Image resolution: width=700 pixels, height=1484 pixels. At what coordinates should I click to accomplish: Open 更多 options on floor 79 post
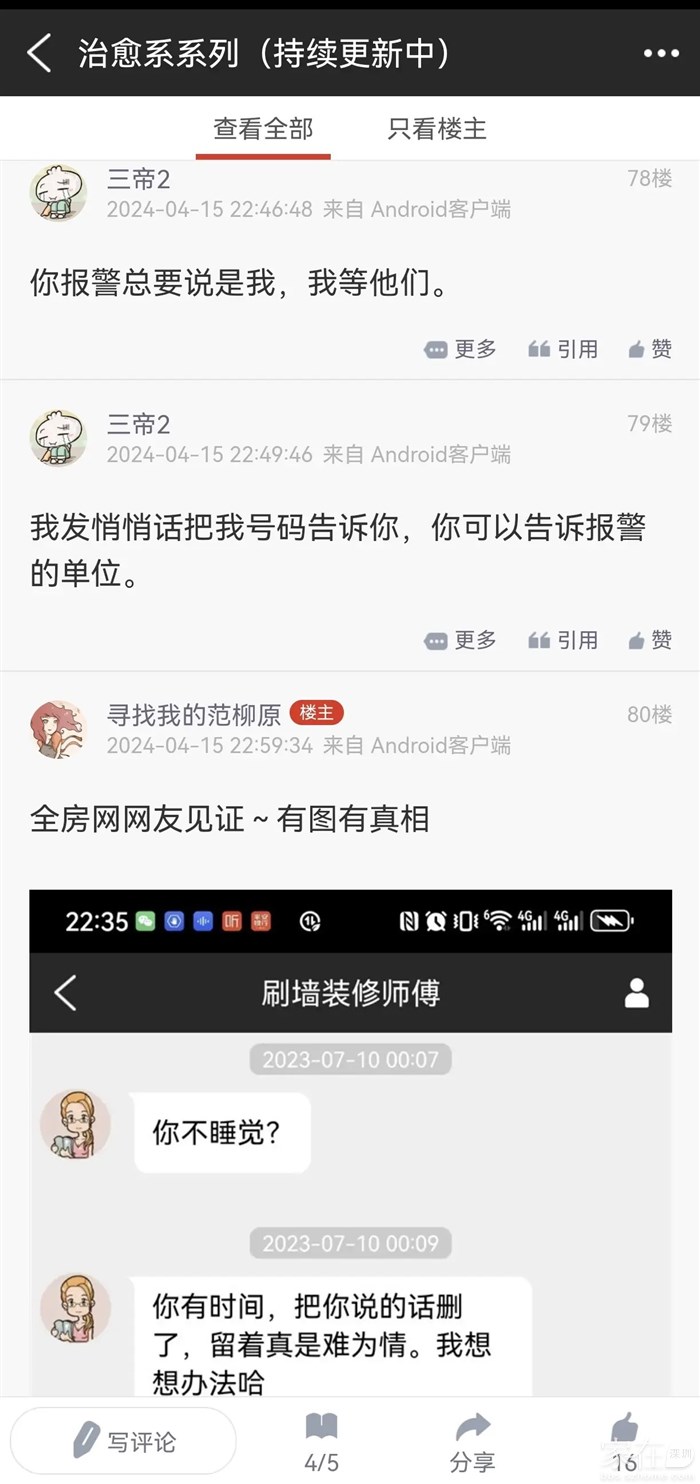461,640
